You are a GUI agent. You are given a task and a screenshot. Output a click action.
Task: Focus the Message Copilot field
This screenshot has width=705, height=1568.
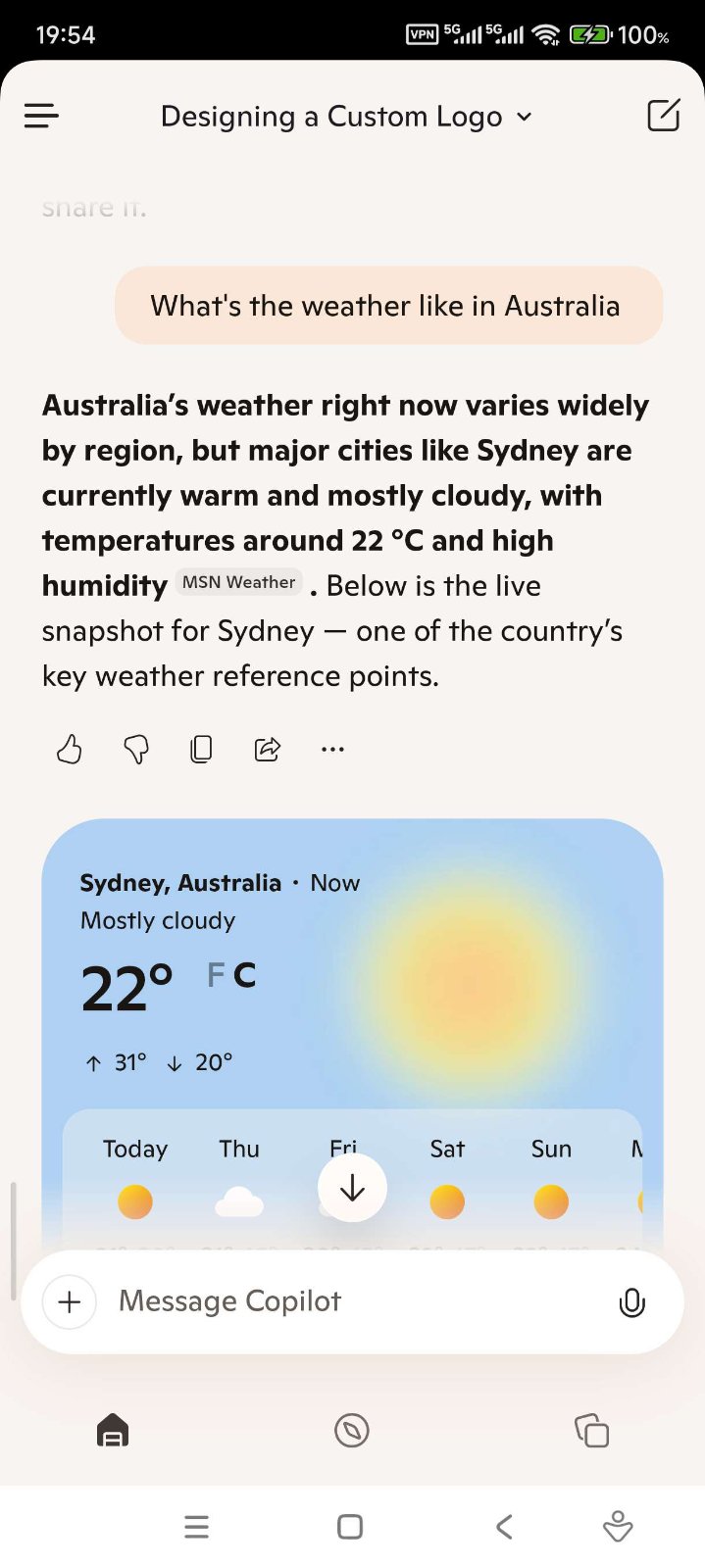point(353,1301)
